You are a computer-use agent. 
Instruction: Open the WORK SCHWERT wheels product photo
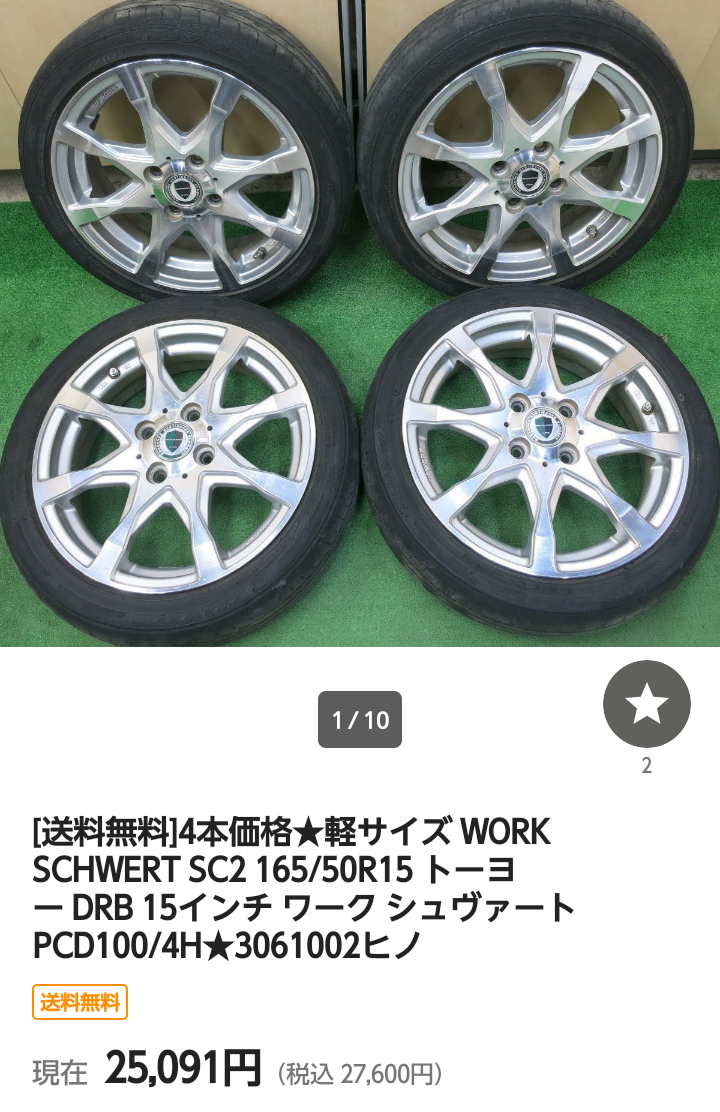click(x=360, y=322)
